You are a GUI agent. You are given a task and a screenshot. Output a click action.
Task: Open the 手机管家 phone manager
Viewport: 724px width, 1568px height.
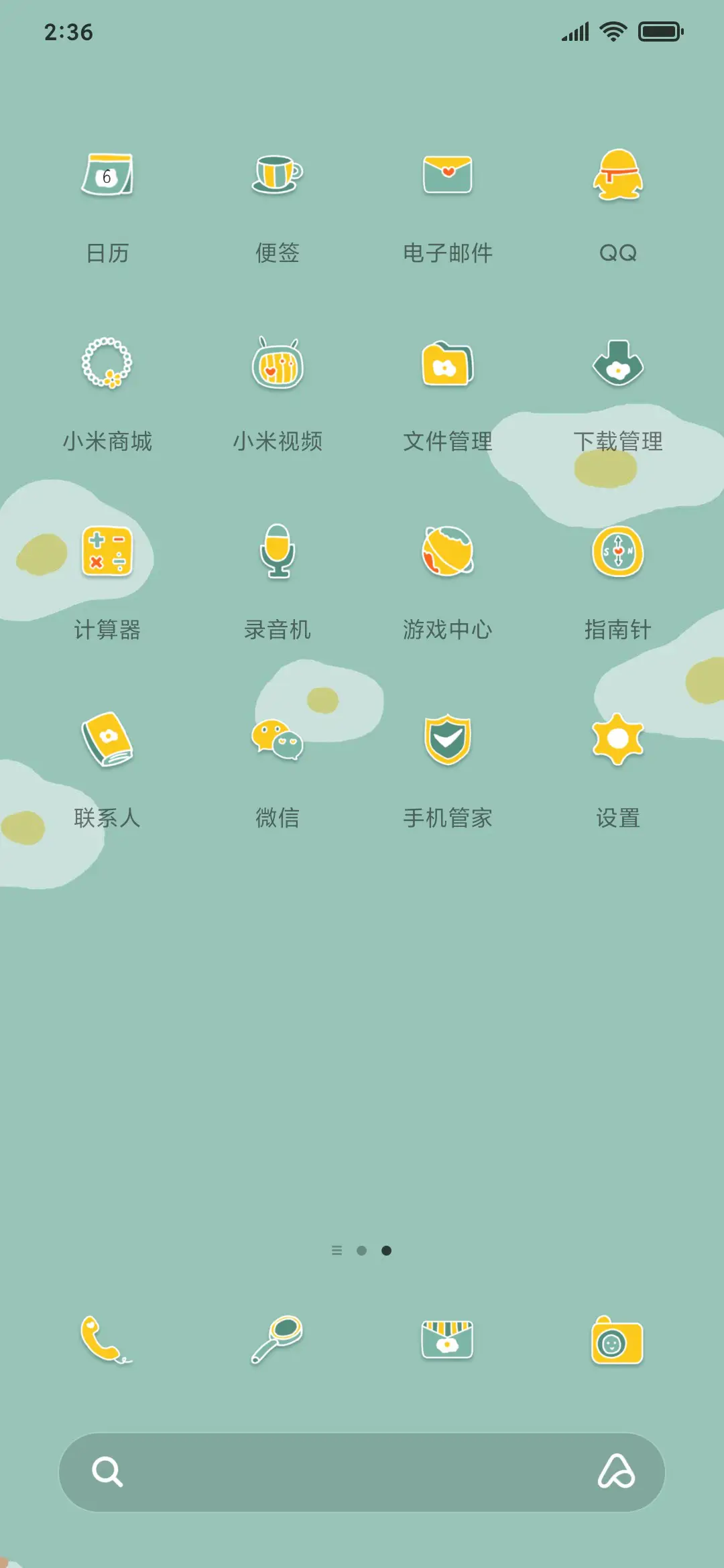tap(447, 740)
